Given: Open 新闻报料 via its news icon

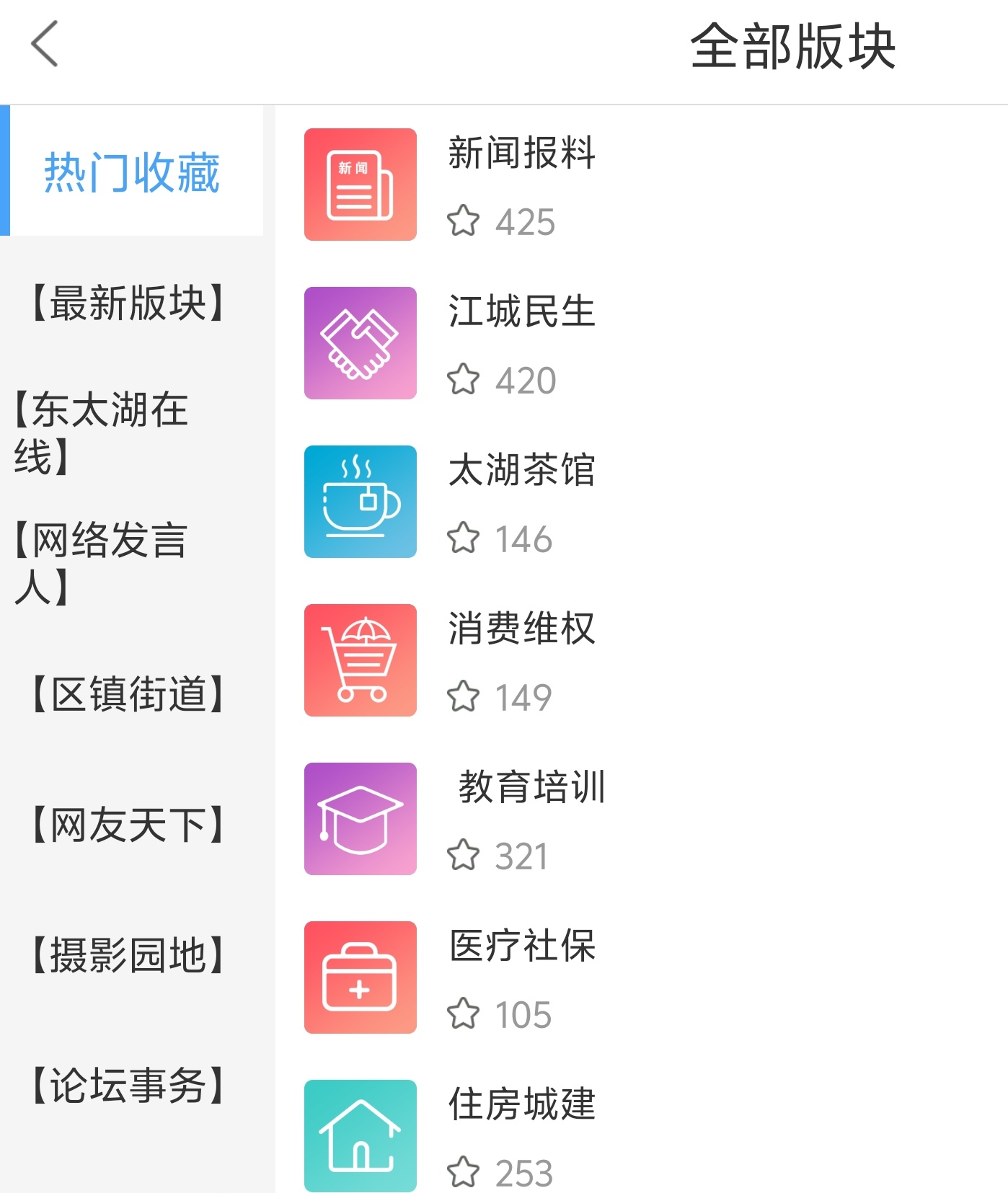Looking at the screenshot, I should [360, 181].
